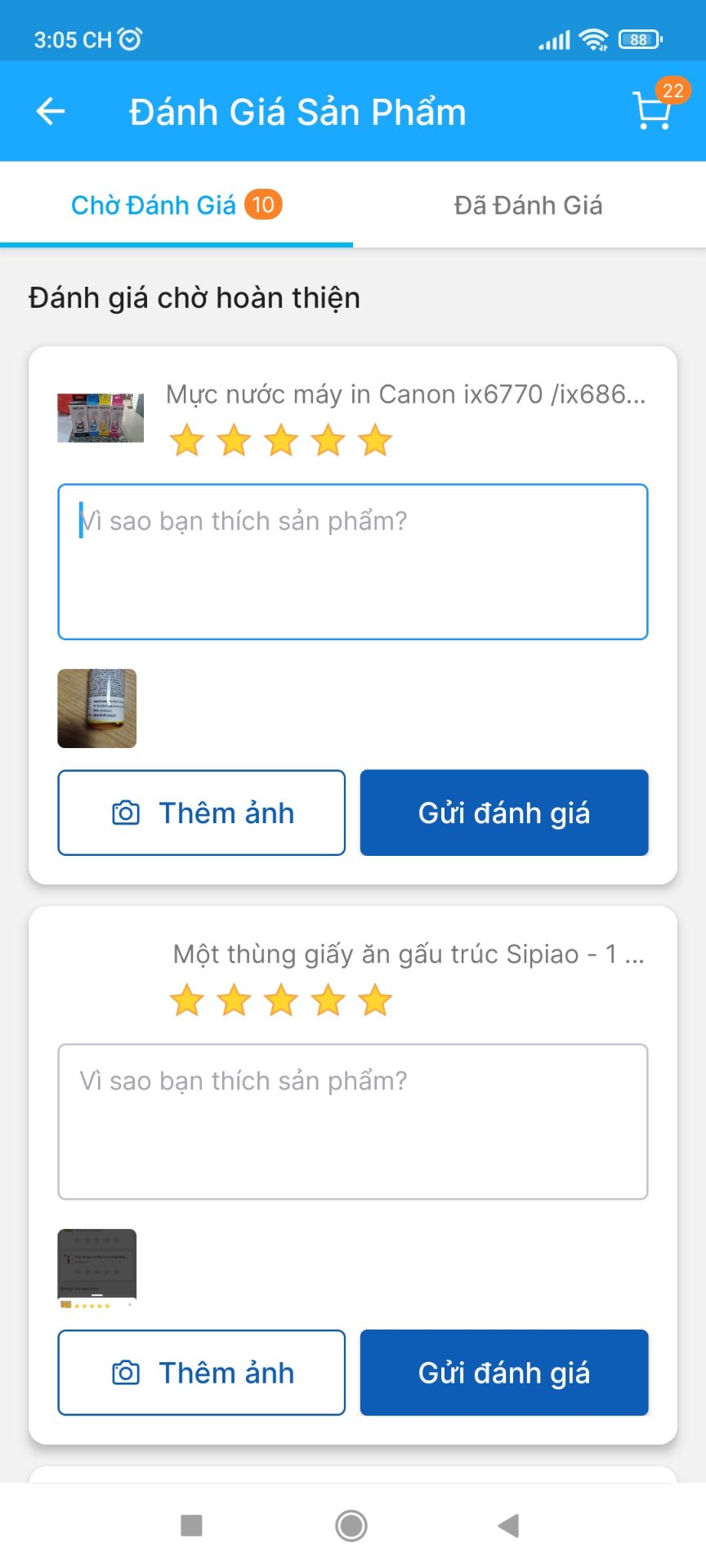Viewport: 706px width, 1568px height.
Task: Tap the alarm clock icon in status bar
Action: click(127, 38)
